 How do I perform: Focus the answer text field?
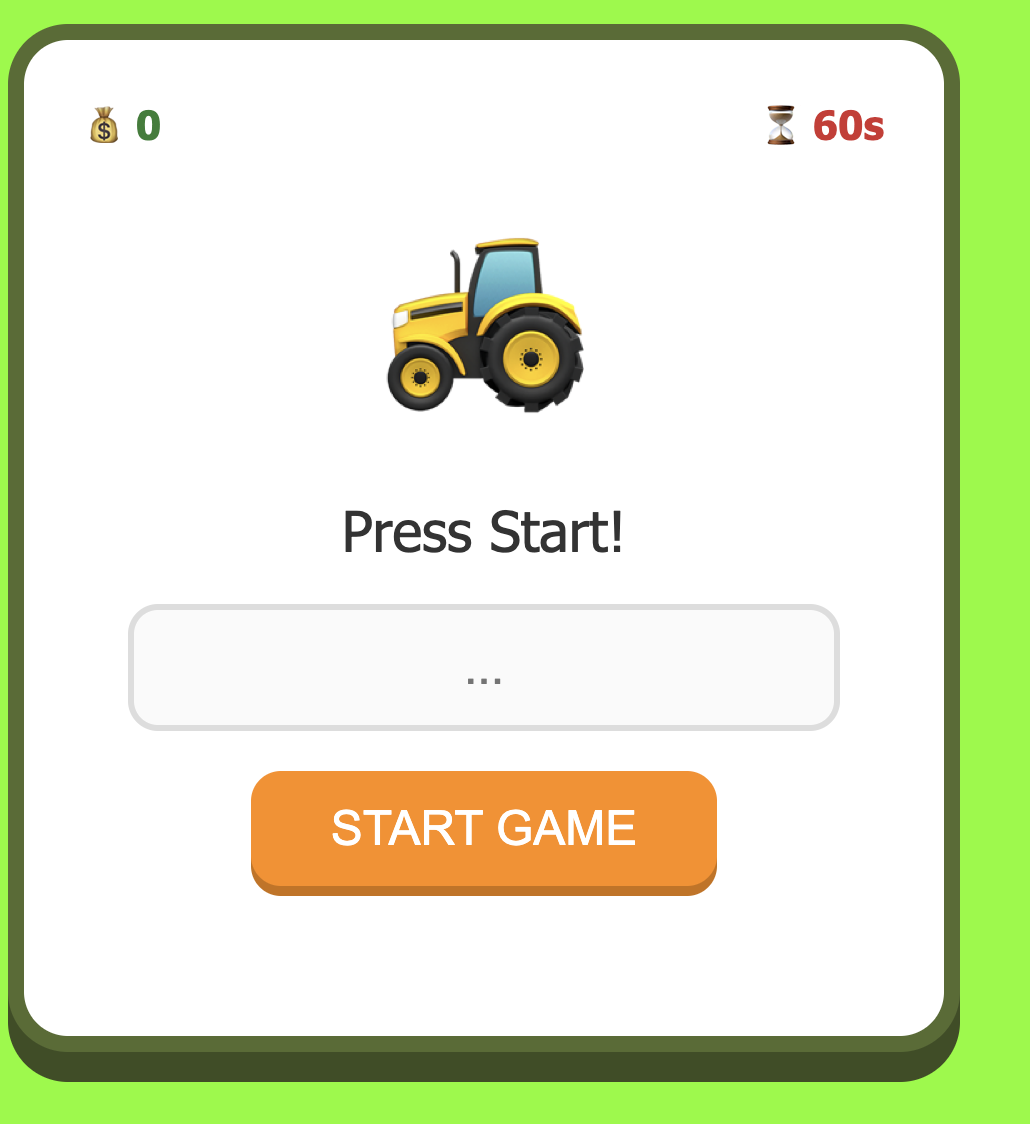(x=483, y=667)
